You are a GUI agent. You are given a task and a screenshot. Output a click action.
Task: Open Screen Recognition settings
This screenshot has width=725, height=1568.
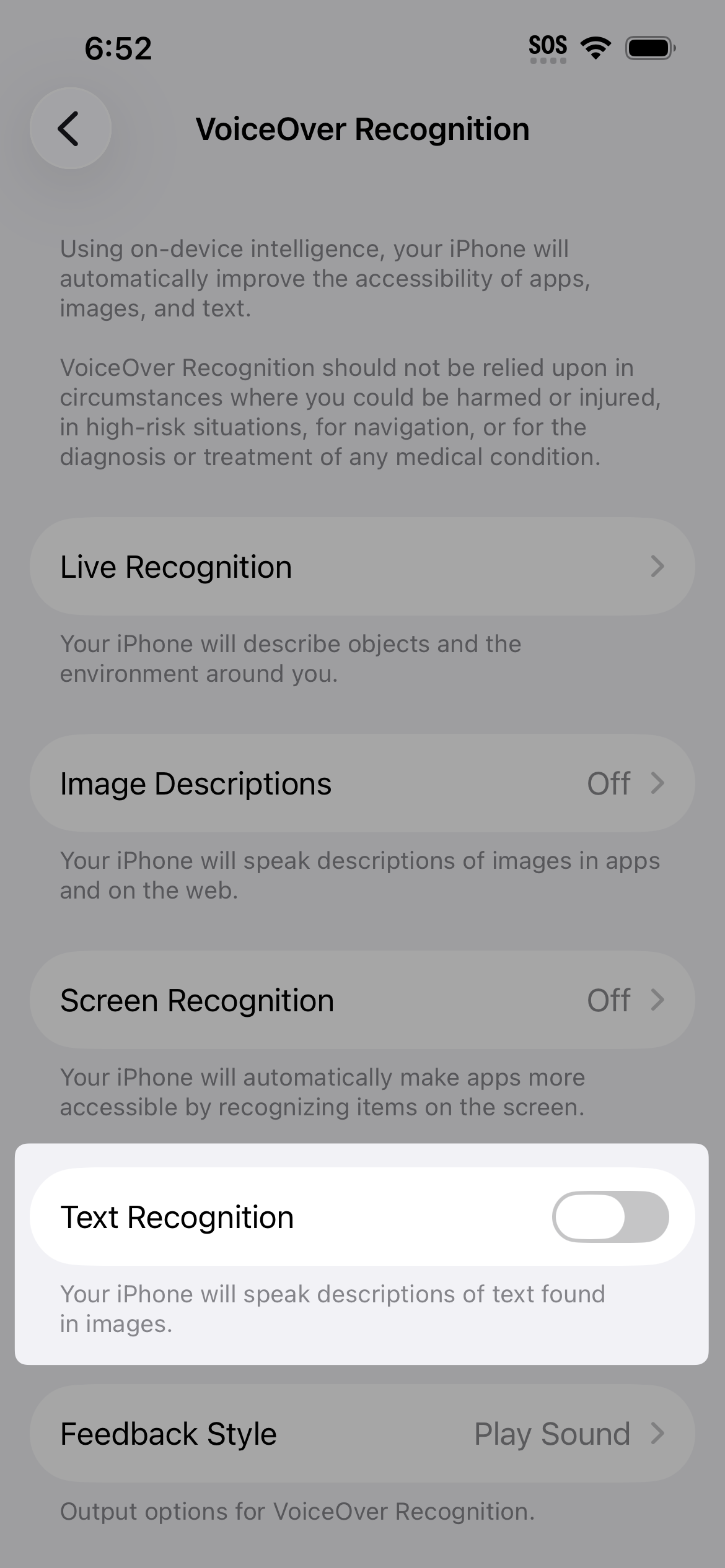362,1000
